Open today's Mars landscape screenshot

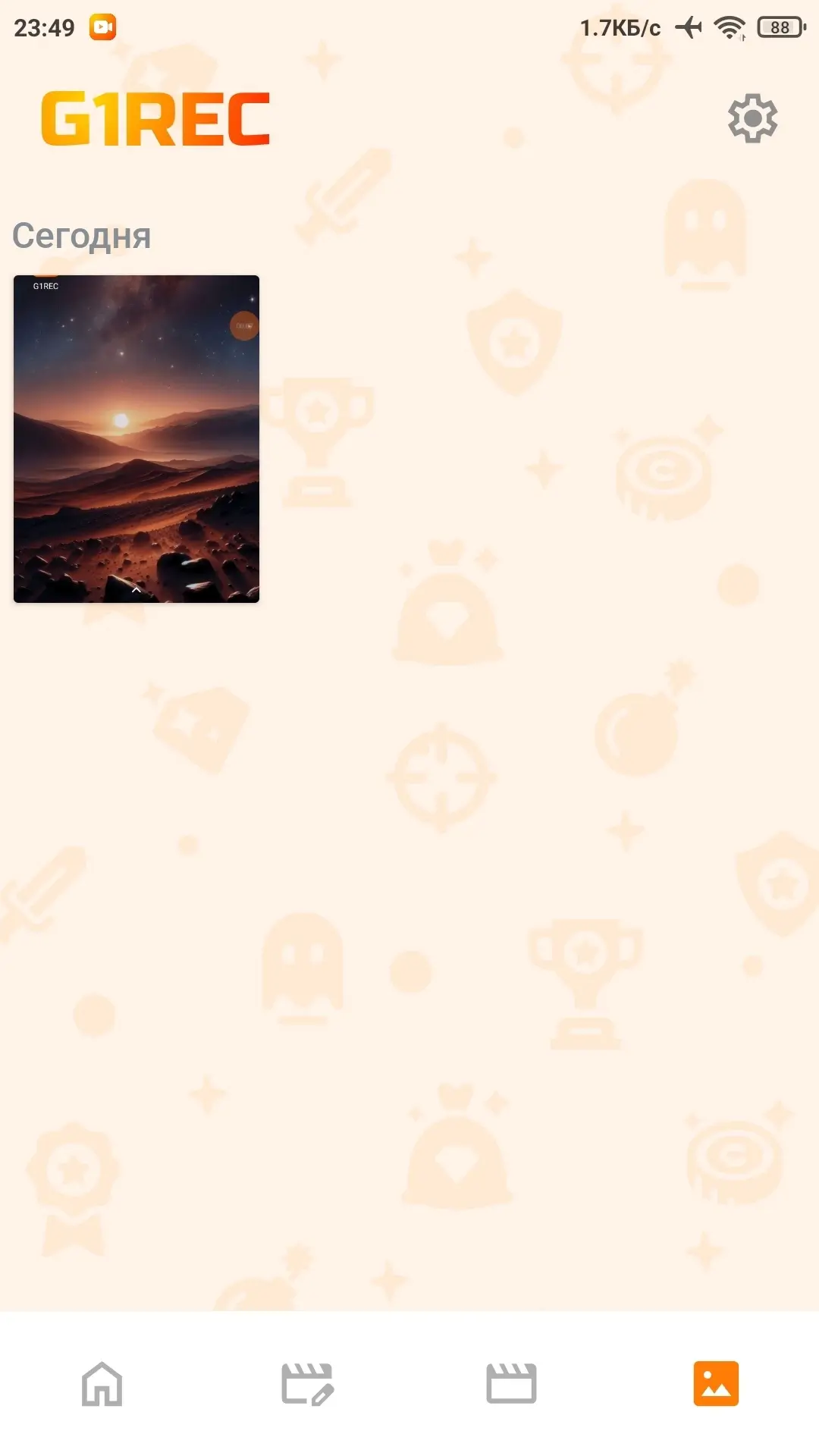pyautogui.click(x=136, y=438)
